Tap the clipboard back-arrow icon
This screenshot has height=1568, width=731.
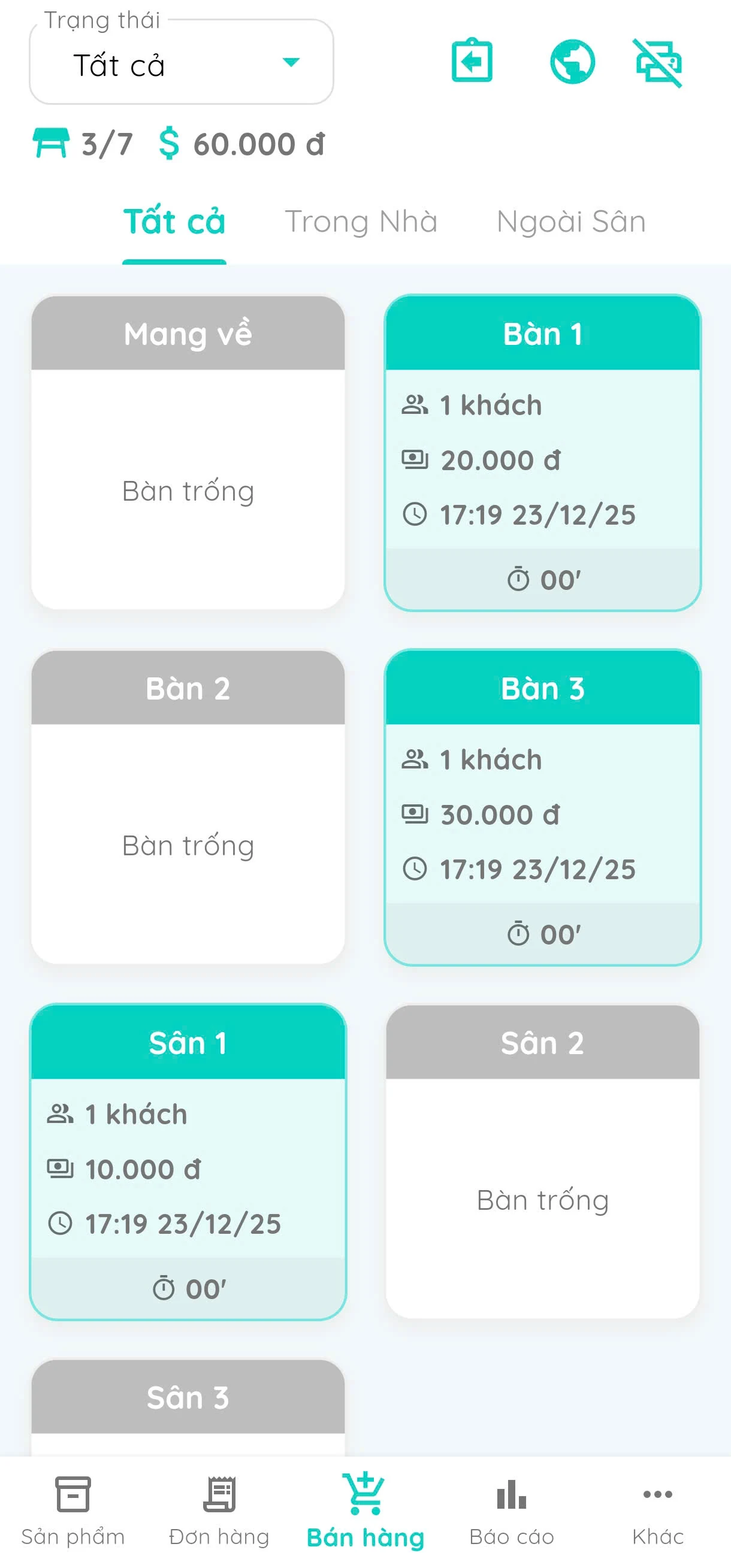(472, 60)
